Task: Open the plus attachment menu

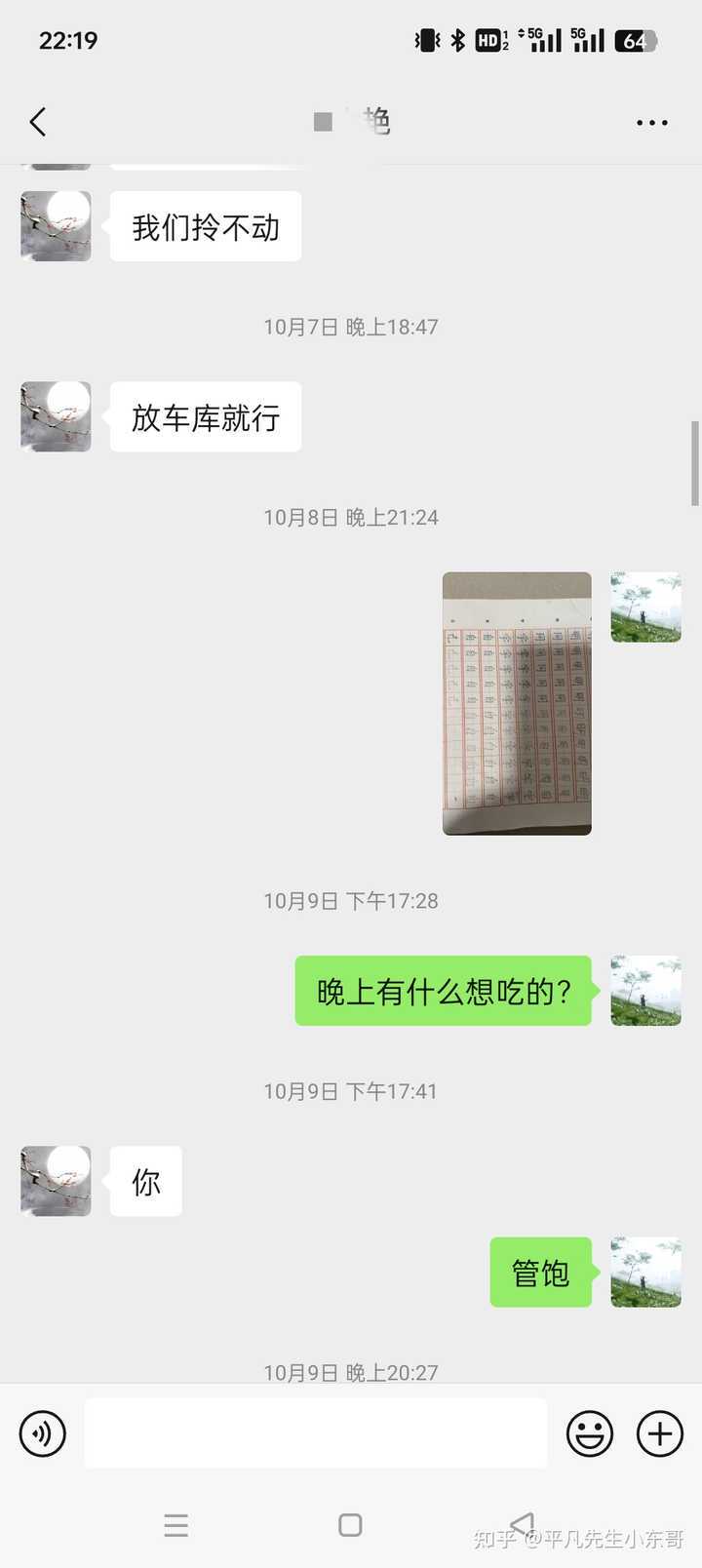Action: [x=659, y=1433]
